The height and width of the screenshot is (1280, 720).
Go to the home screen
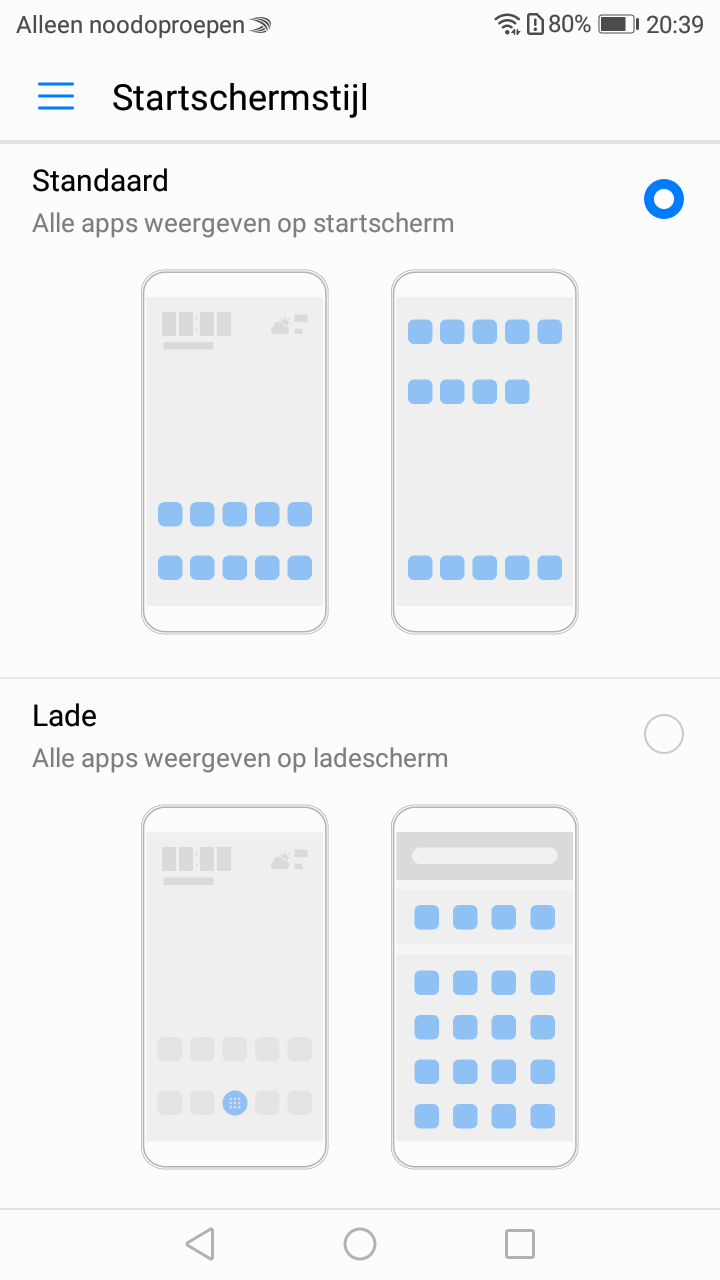click(x=360, y=1244)
